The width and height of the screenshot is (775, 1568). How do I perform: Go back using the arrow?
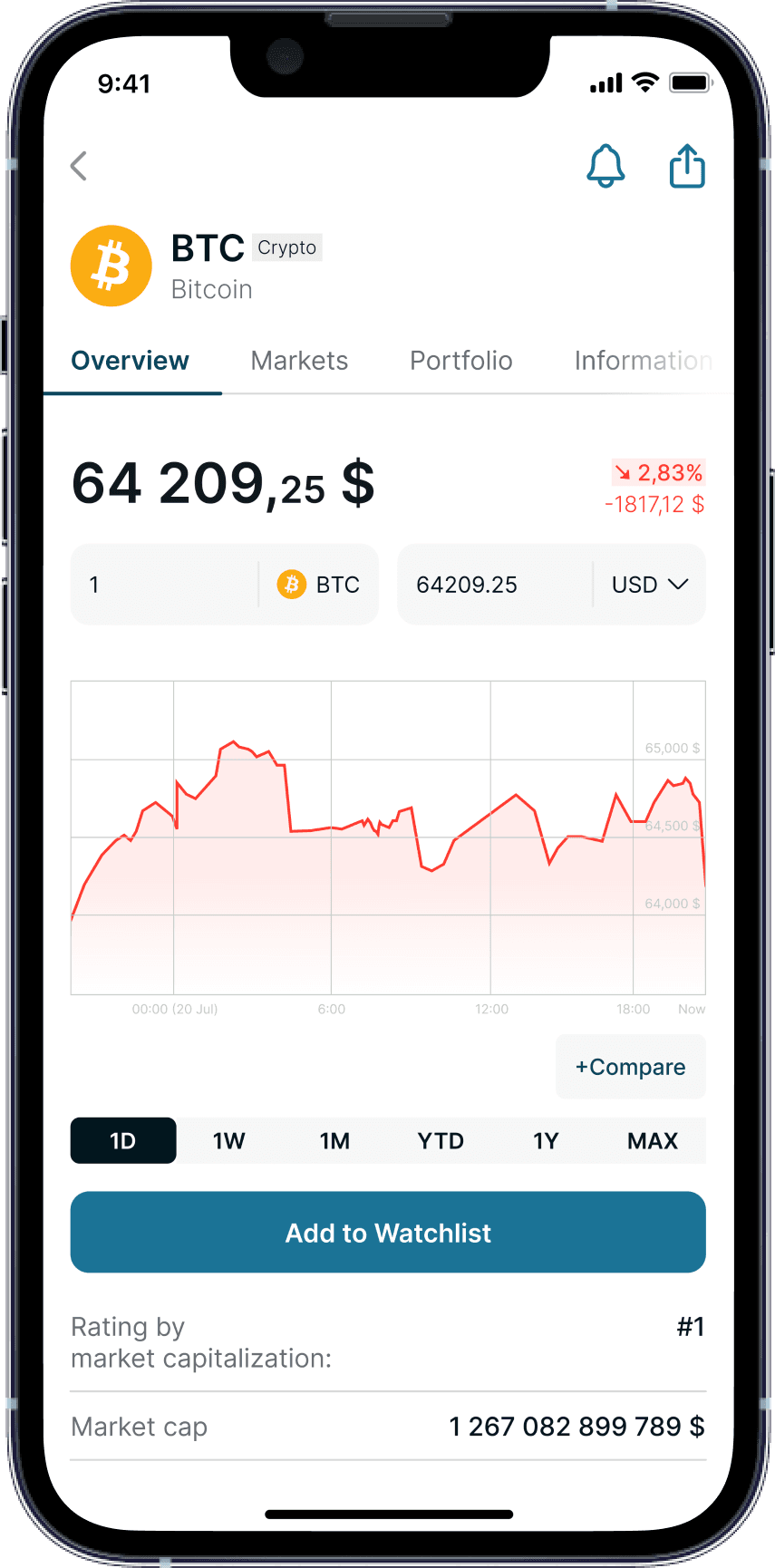(79, 166)
